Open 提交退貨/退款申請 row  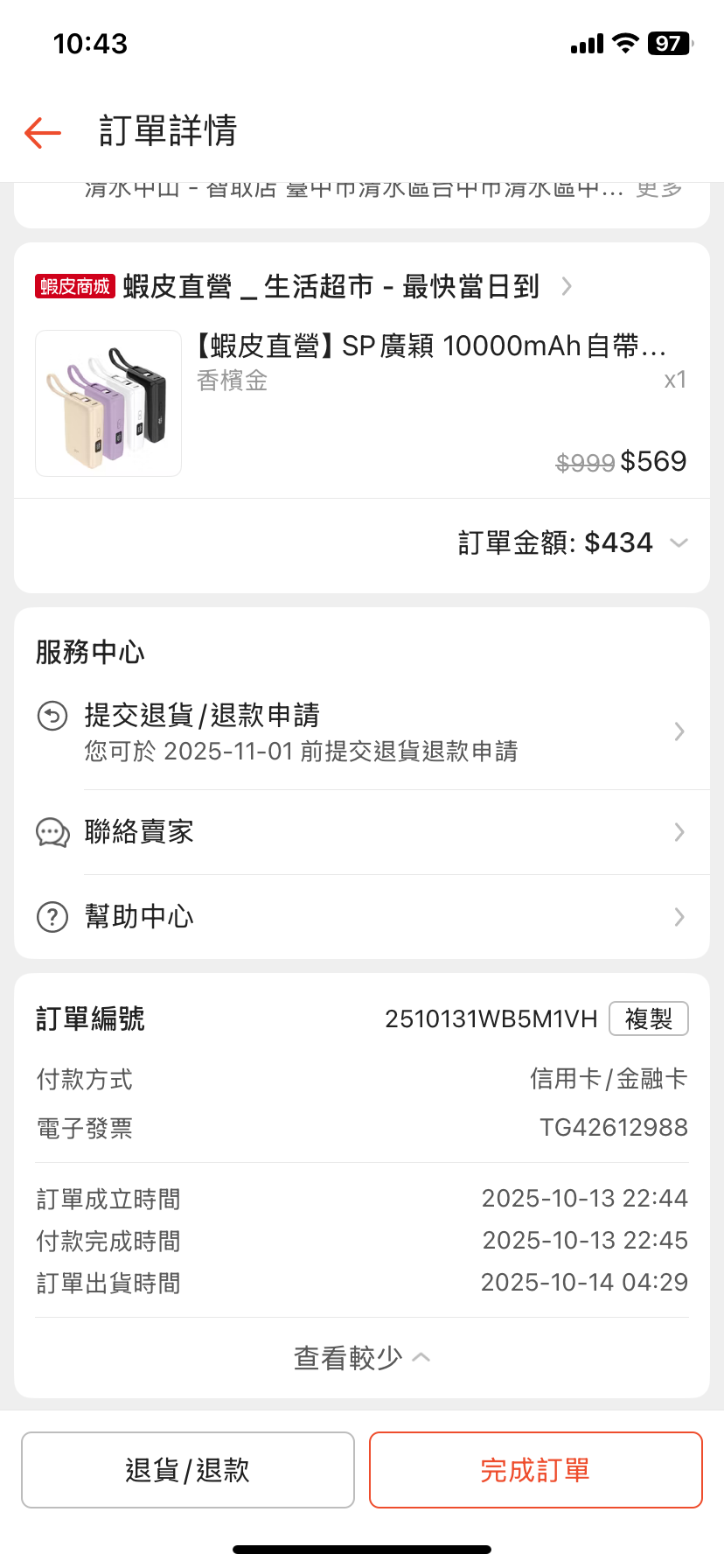(362, 731)
